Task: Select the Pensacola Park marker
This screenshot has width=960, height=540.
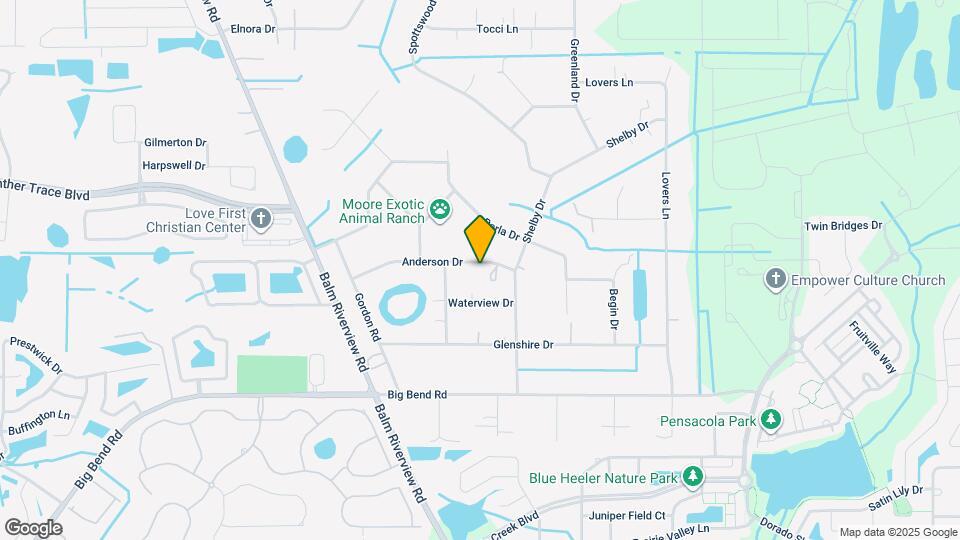Action: (770, 421)
